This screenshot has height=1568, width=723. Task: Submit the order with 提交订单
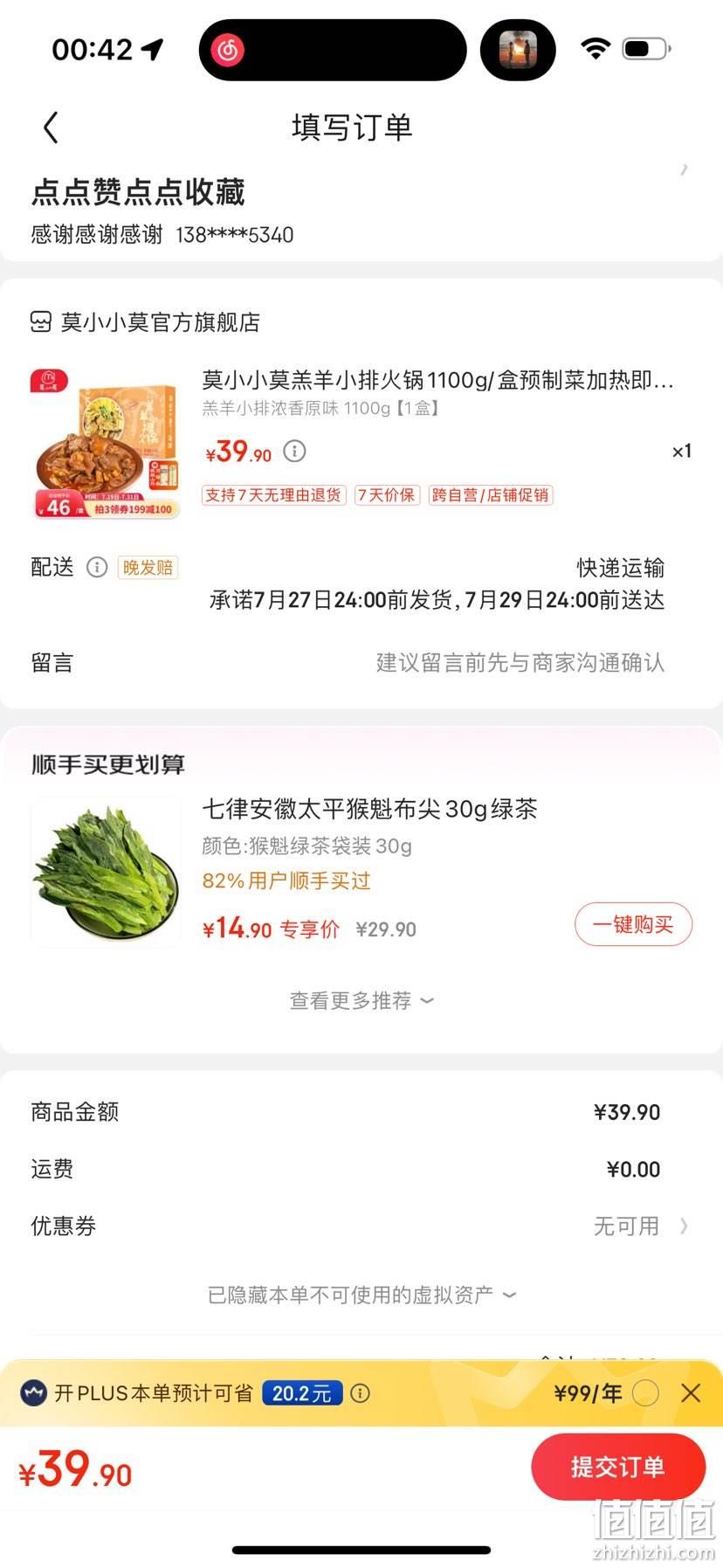click(618, 1468)
